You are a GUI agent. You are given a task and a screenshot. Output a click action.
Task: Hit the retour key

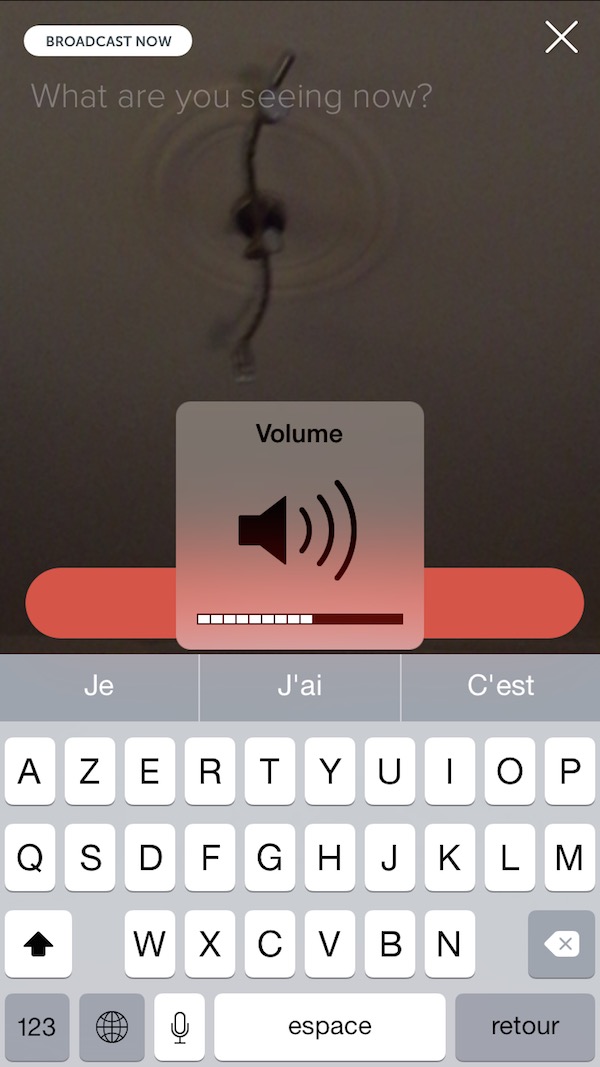point(525,1026)
